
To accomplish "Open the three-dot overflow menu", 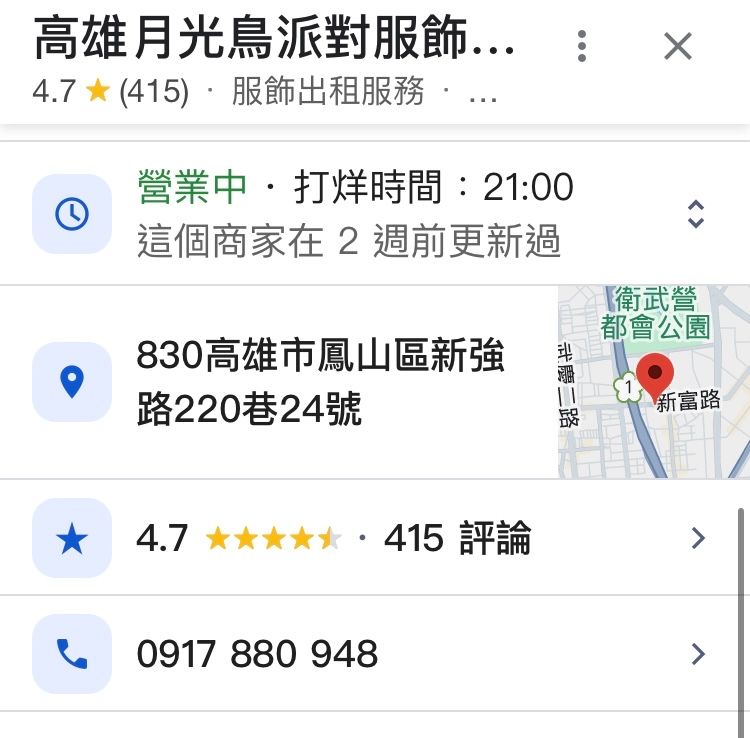I will click(x=582, y=46).
